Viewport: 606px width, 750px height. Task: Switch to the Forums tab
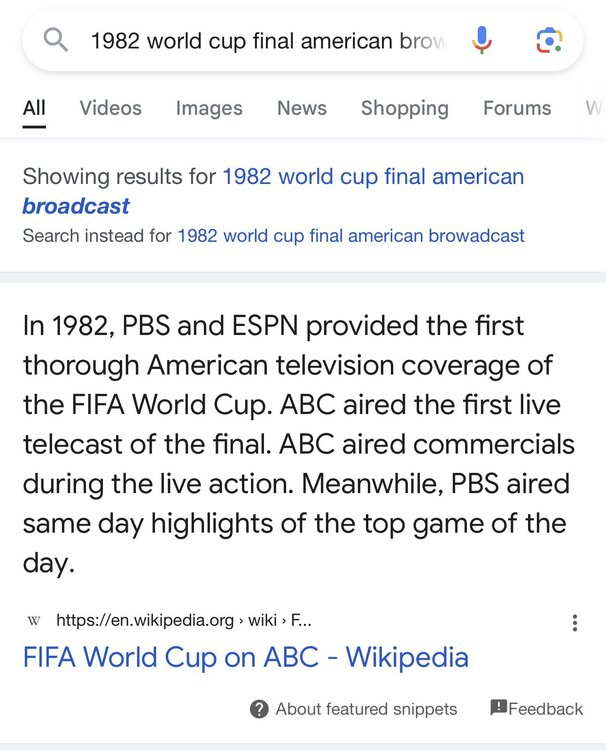(x=517, y=108)
